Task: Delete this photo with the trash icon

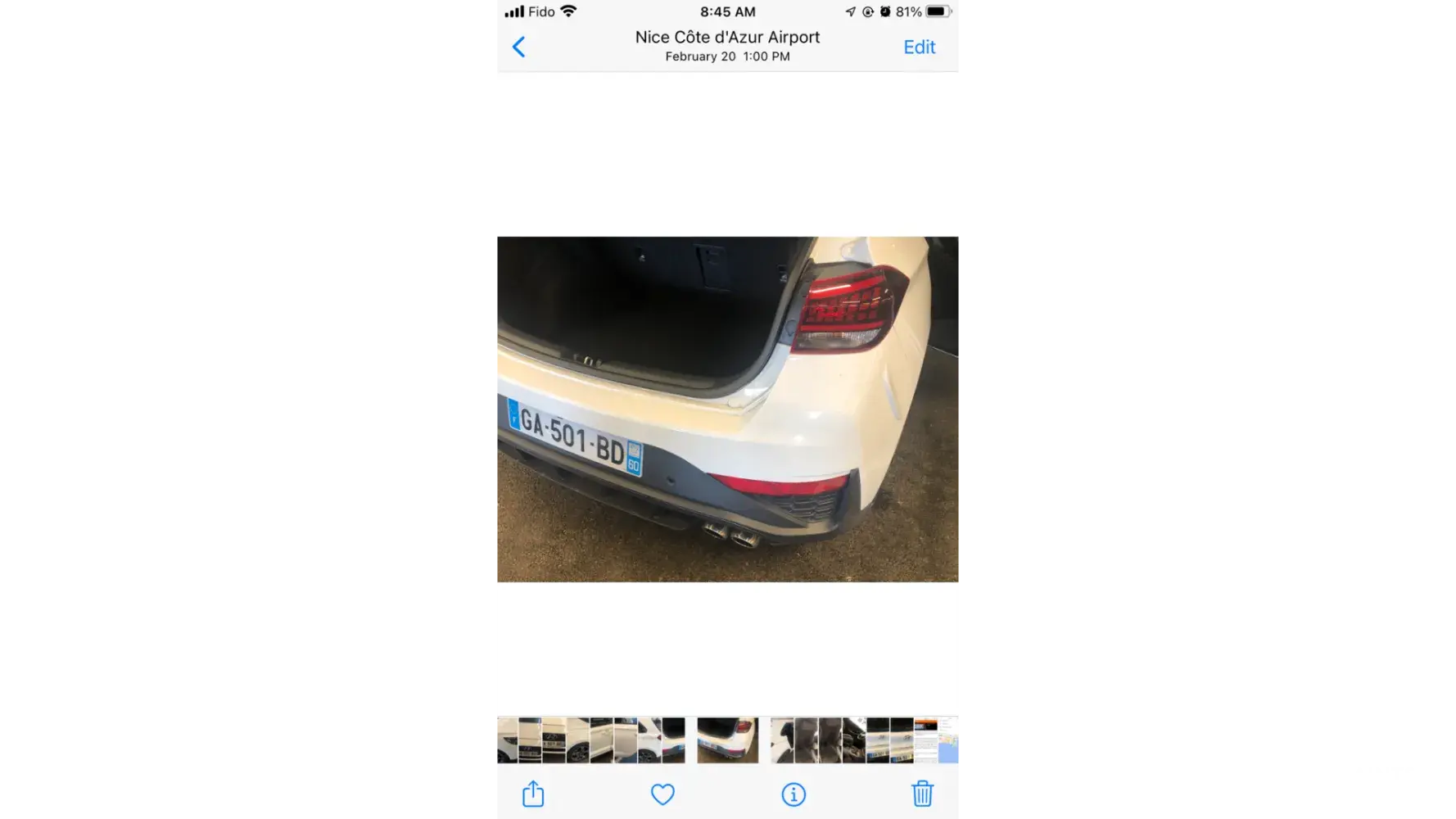Action: click(x=922, y=794)
